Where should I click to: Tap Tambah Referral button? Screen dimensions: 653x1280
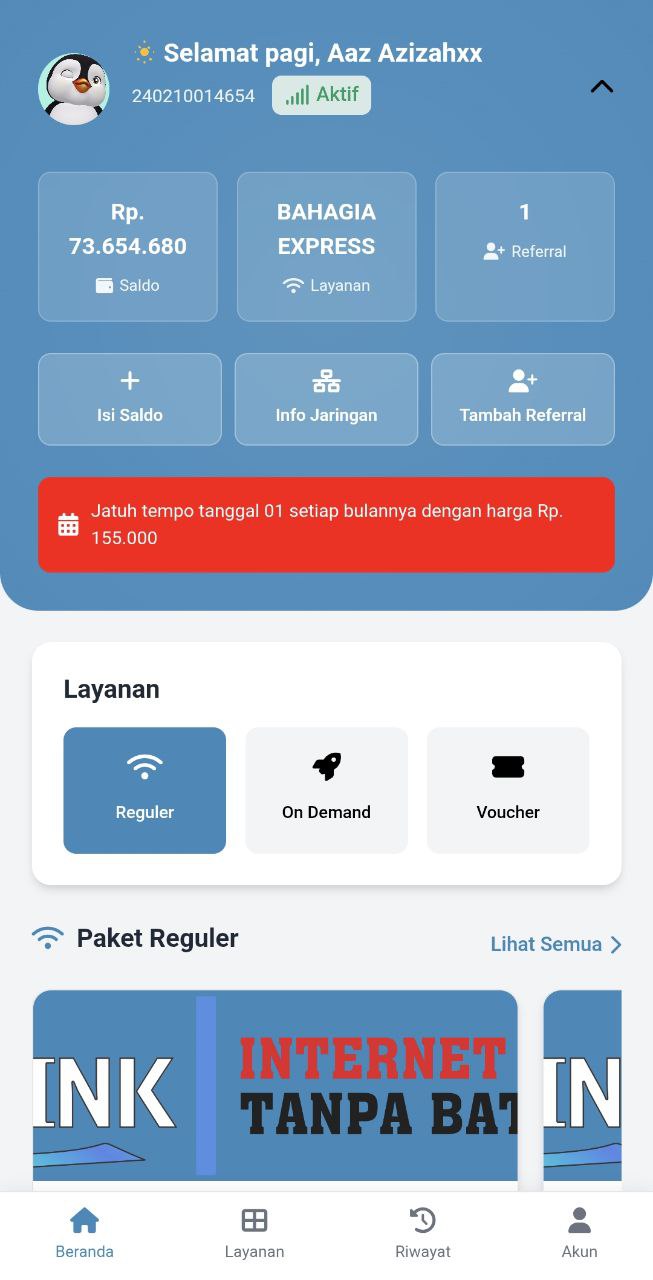pos(522,399)
